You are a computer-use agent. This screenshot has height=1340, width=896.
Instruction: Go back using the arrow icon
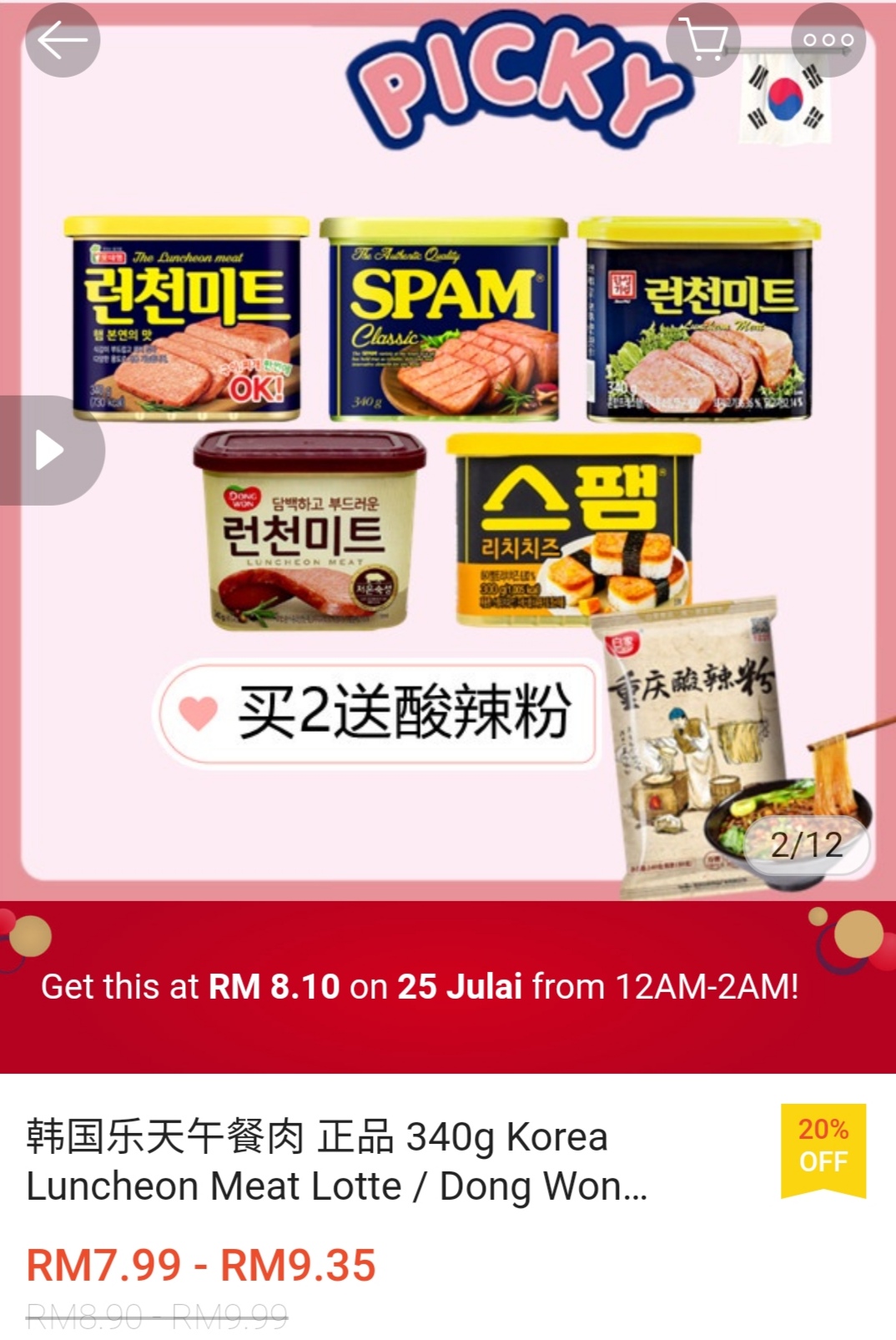(x=63, y=40)
